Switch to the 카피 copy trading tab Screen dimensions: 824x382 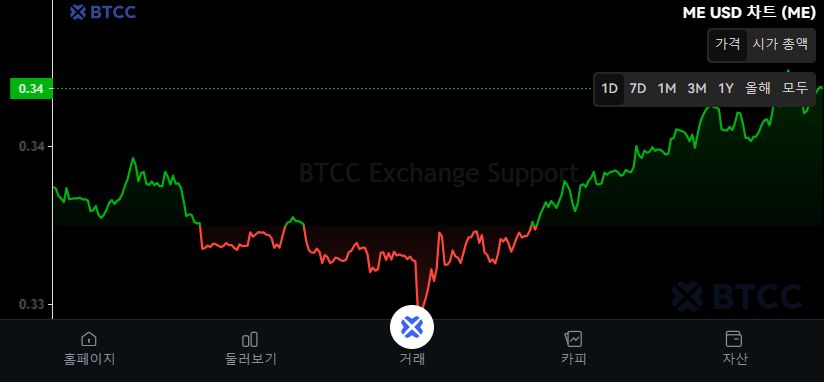(573, 348)
